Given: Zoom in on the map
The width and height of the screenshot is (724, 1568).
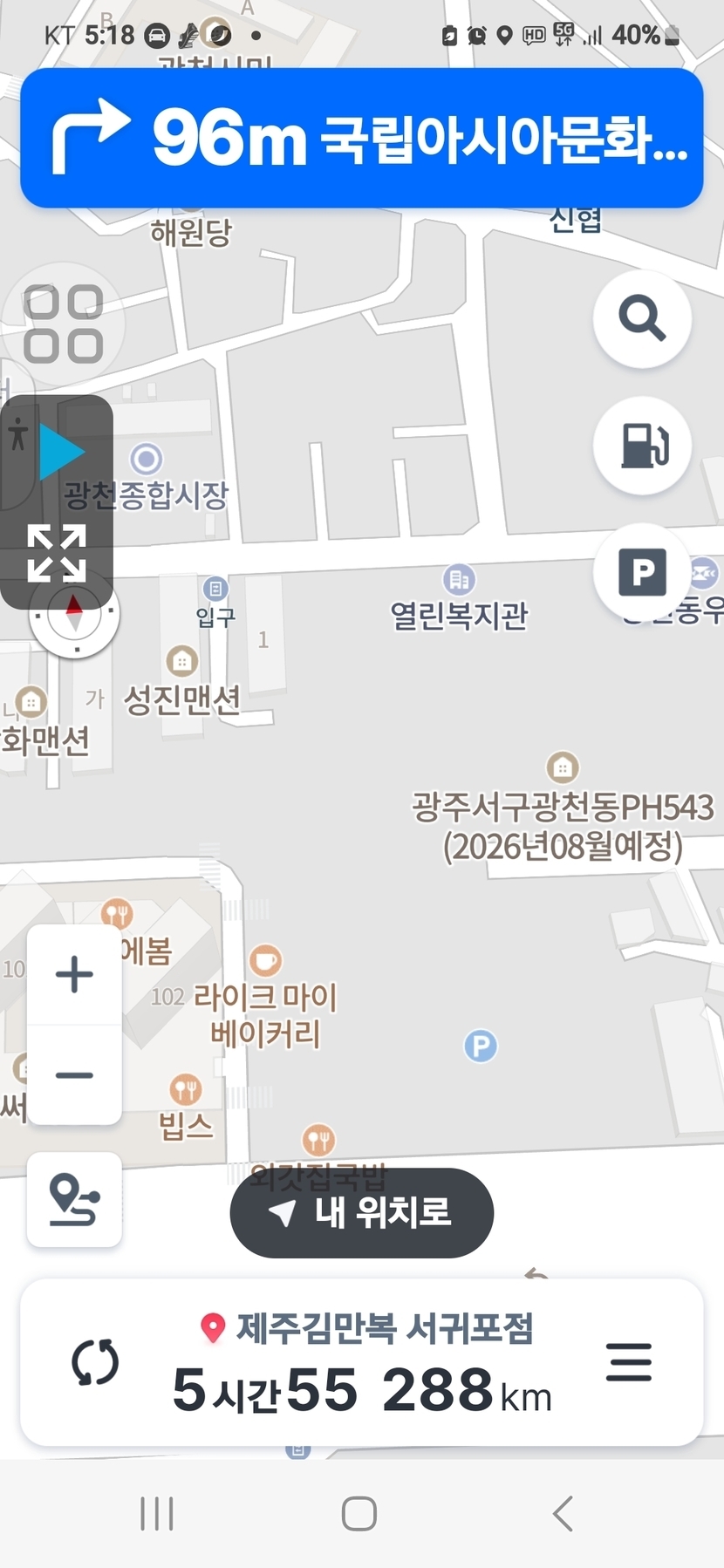Looking at the screenshot, I should 74,974.
